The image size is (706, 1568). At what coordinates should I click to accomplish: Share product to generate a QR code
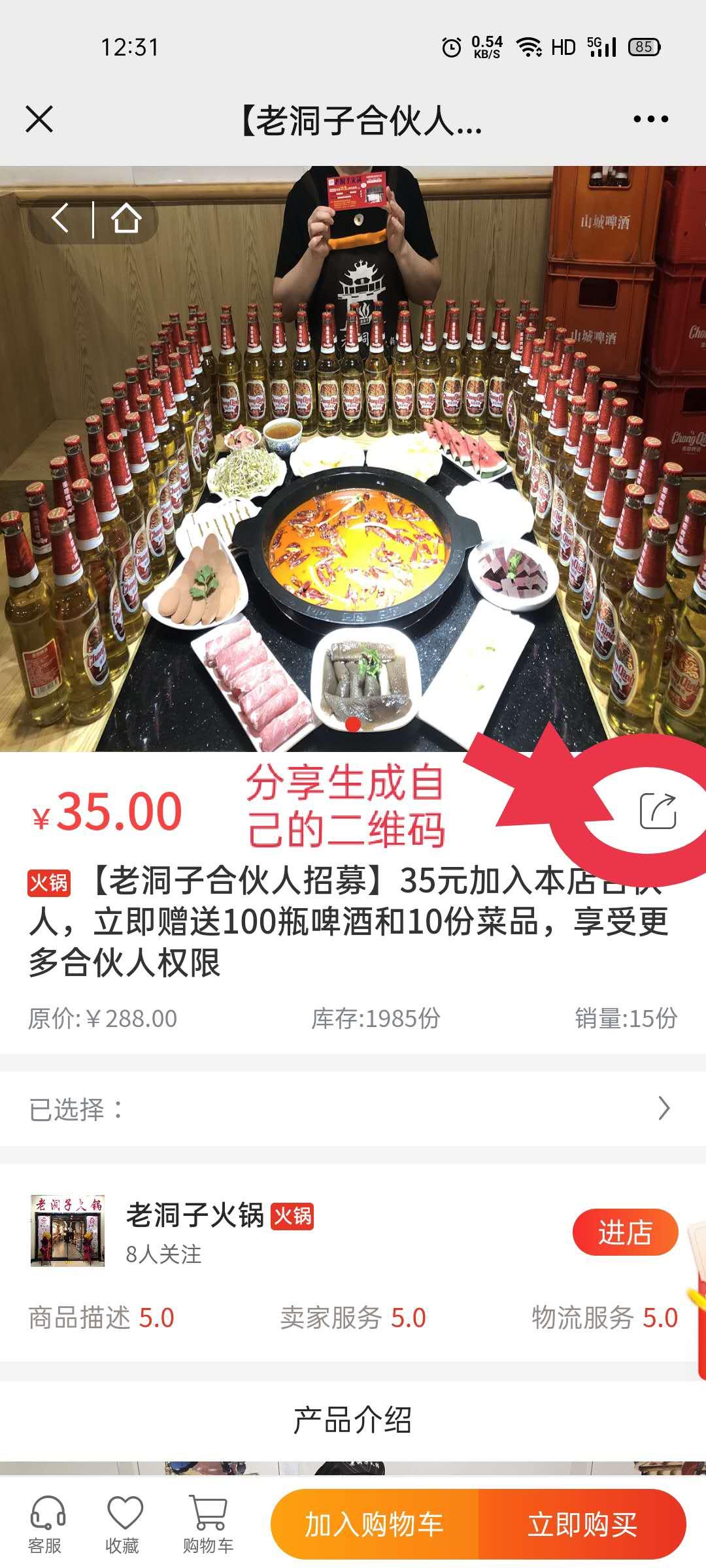658,811
